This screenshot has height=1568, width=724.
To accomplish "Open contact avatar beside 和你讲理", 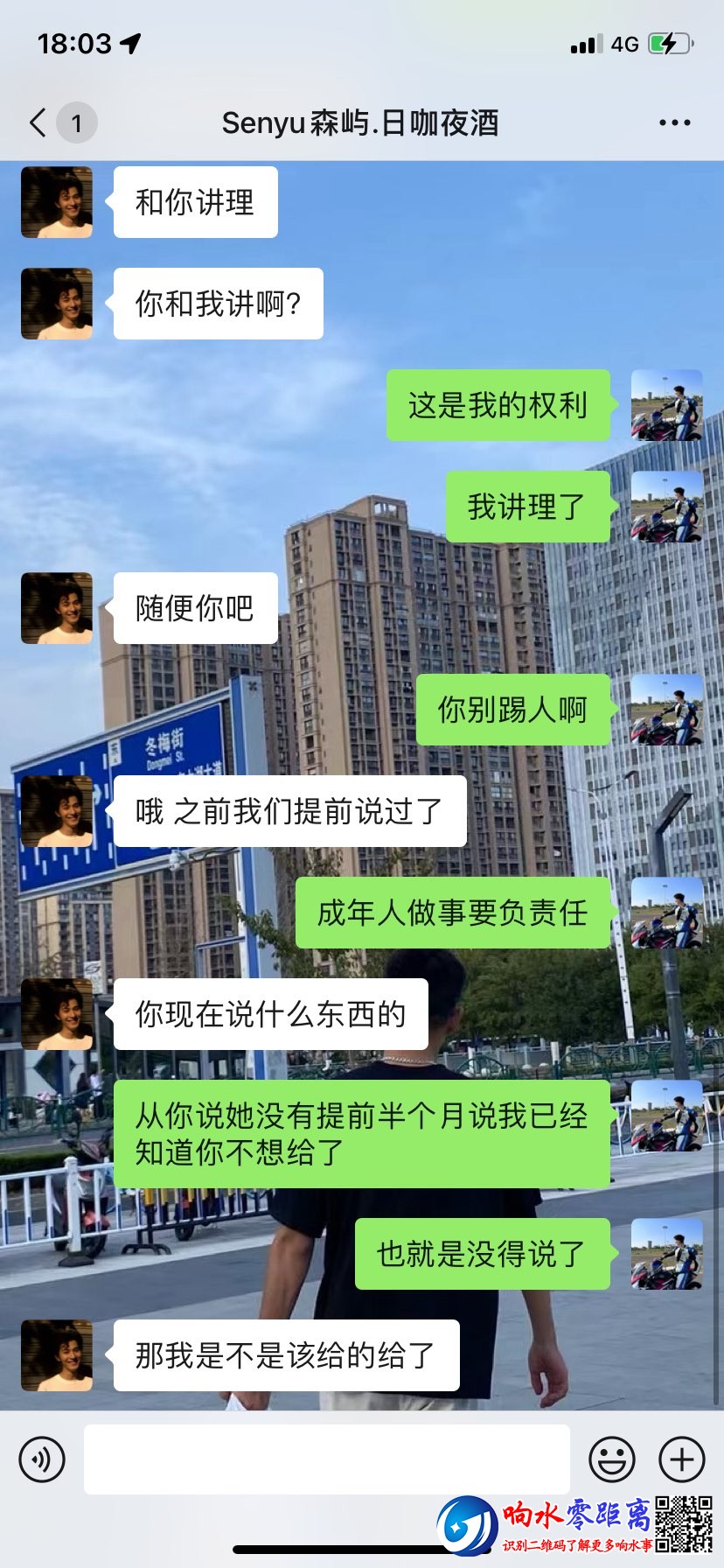I will (x=57, y=202).
